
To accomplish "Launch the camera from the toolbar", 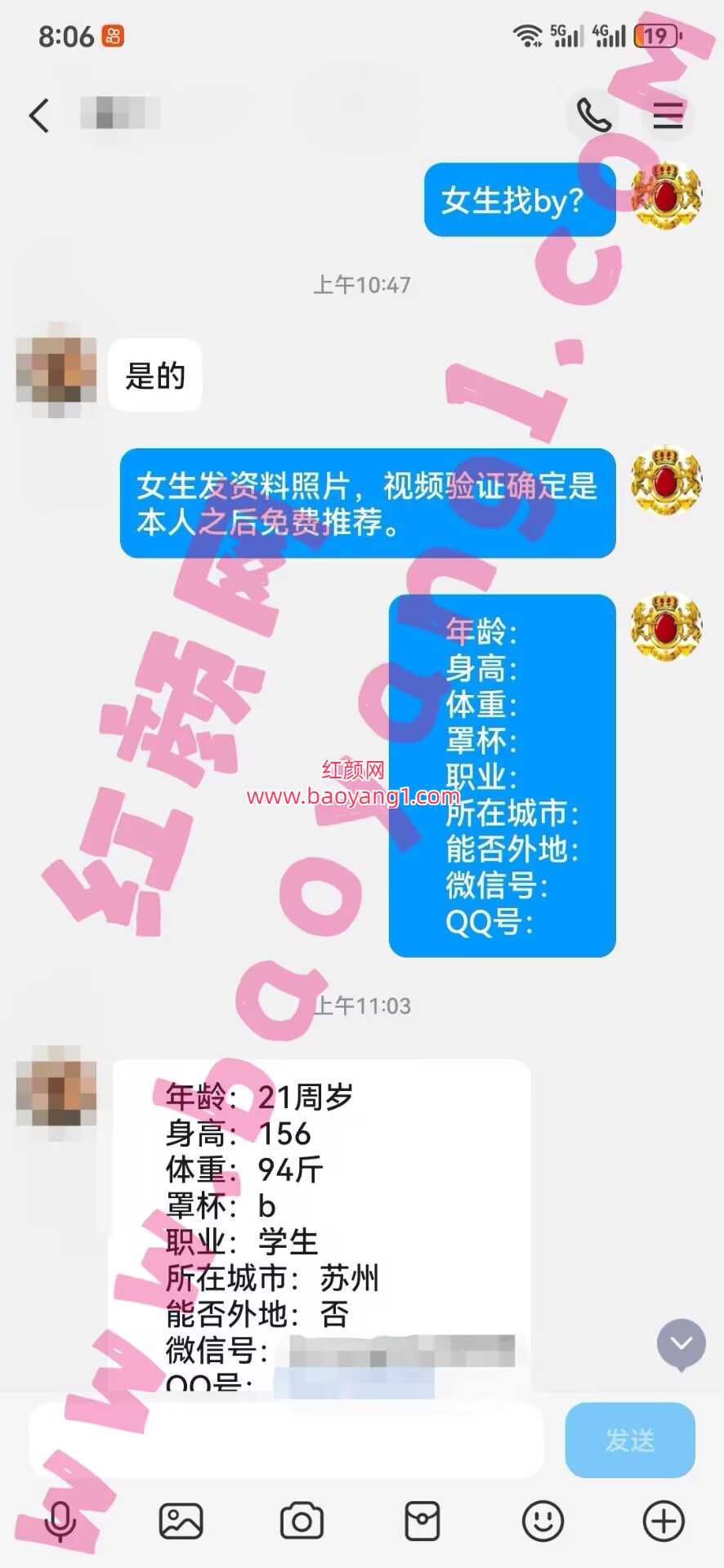I will click(x=302, y=1521).
